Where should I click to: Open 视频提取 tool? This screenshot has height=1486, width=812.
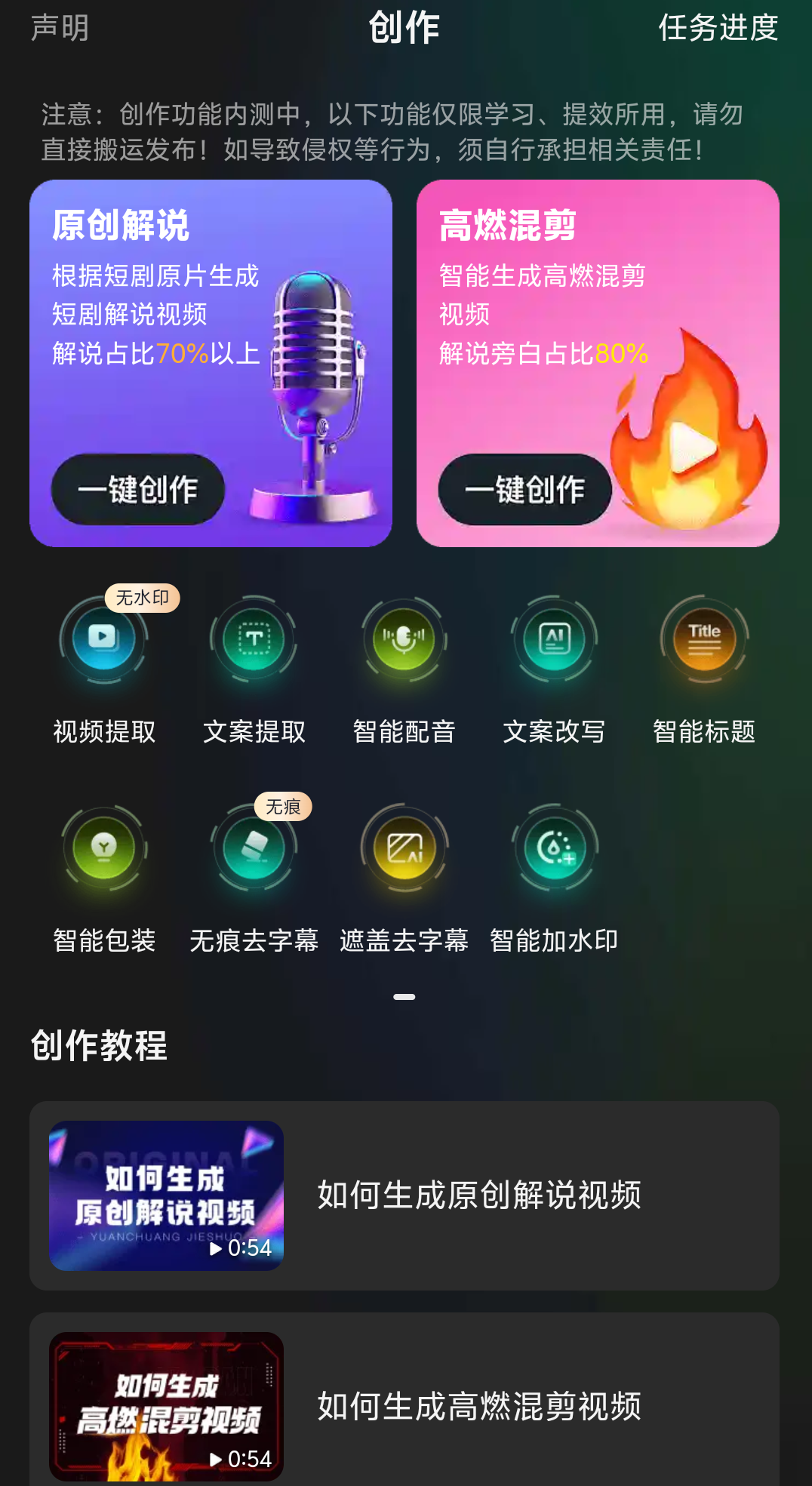point(104,639)
